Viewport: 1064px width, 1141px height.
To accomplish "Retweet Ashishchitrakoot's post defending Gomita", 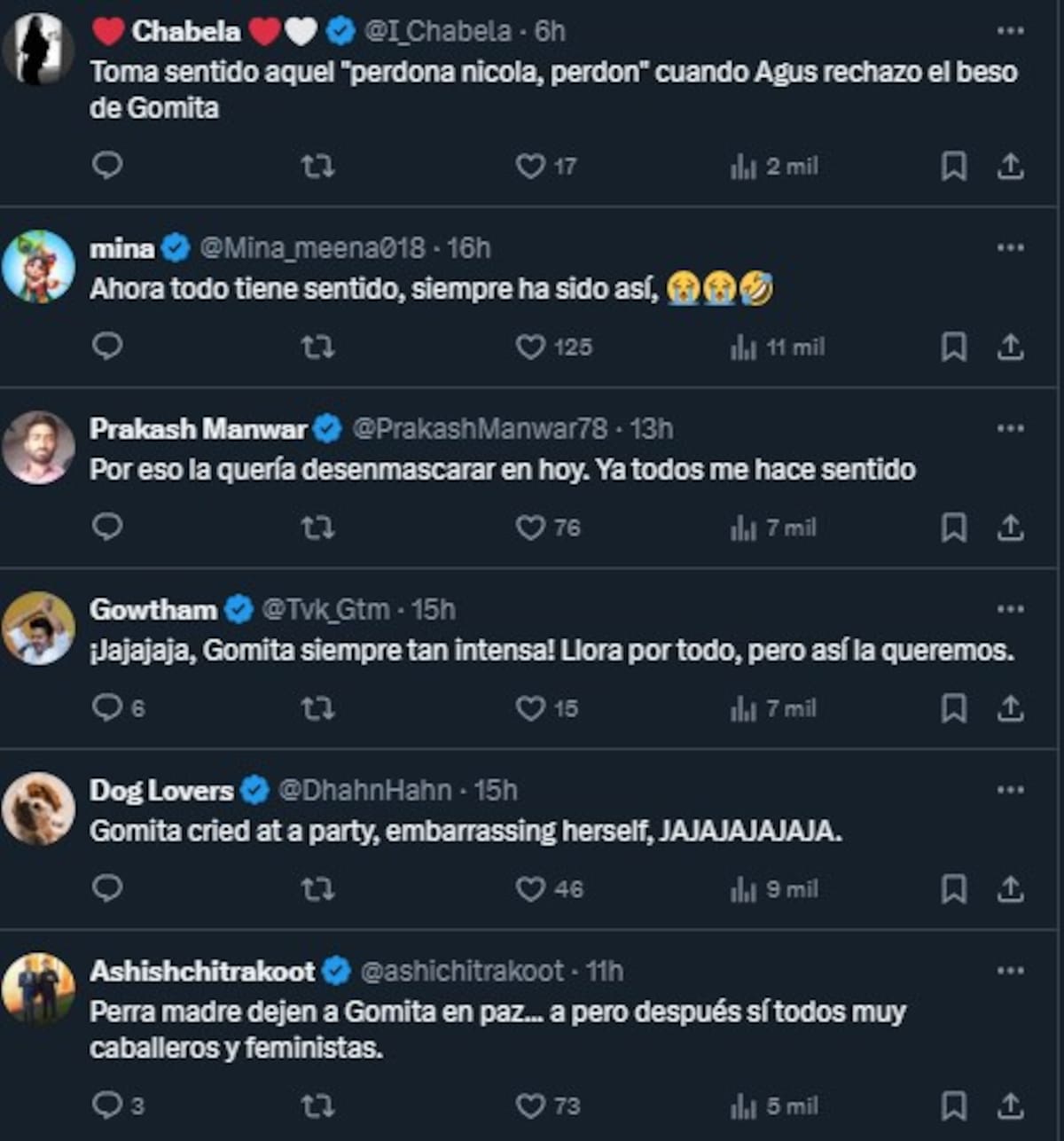I will click(319, 1106).
